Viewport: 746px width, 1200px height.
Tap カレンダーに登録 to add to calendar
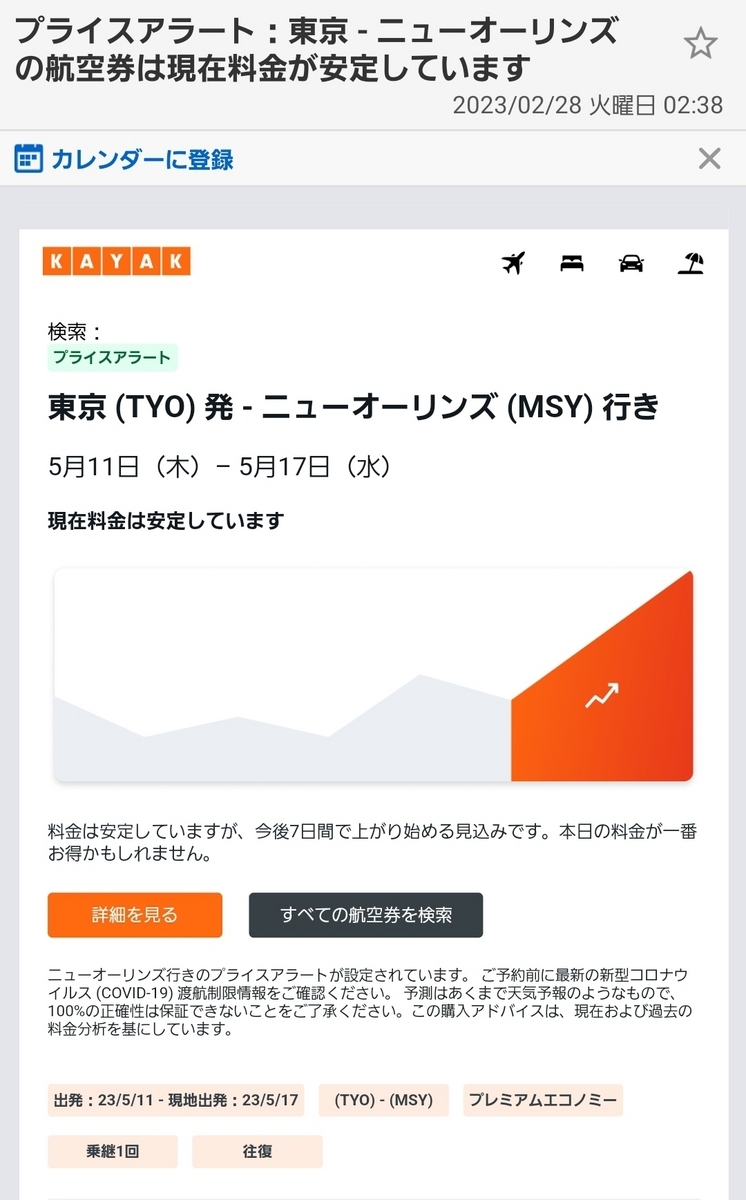pyautogui.click(x=124, y=158)
